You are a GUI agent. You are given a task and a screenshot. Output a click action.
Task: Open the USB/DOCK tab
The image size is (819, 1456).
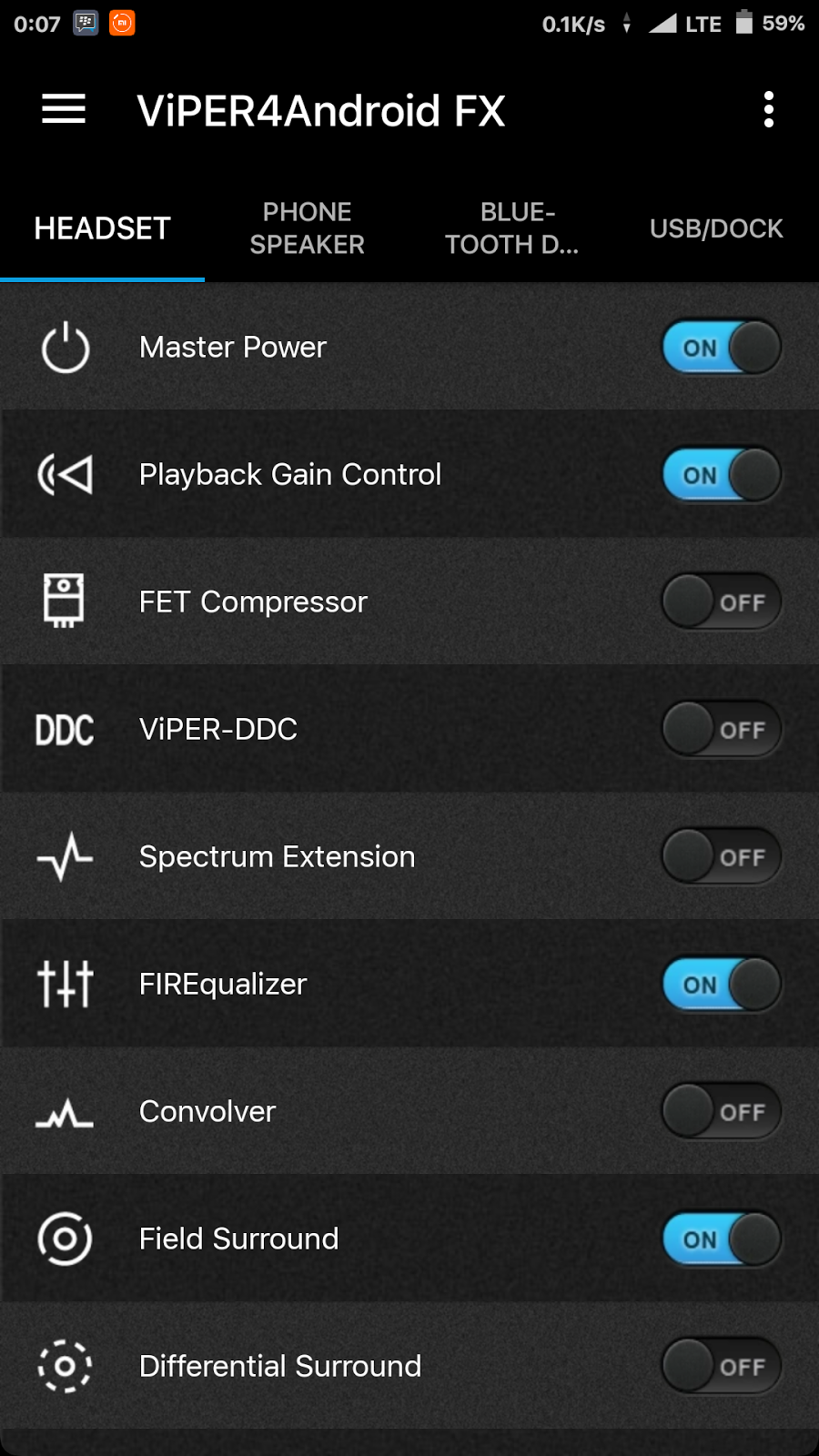pyautogui.click(x=716, y=228)
